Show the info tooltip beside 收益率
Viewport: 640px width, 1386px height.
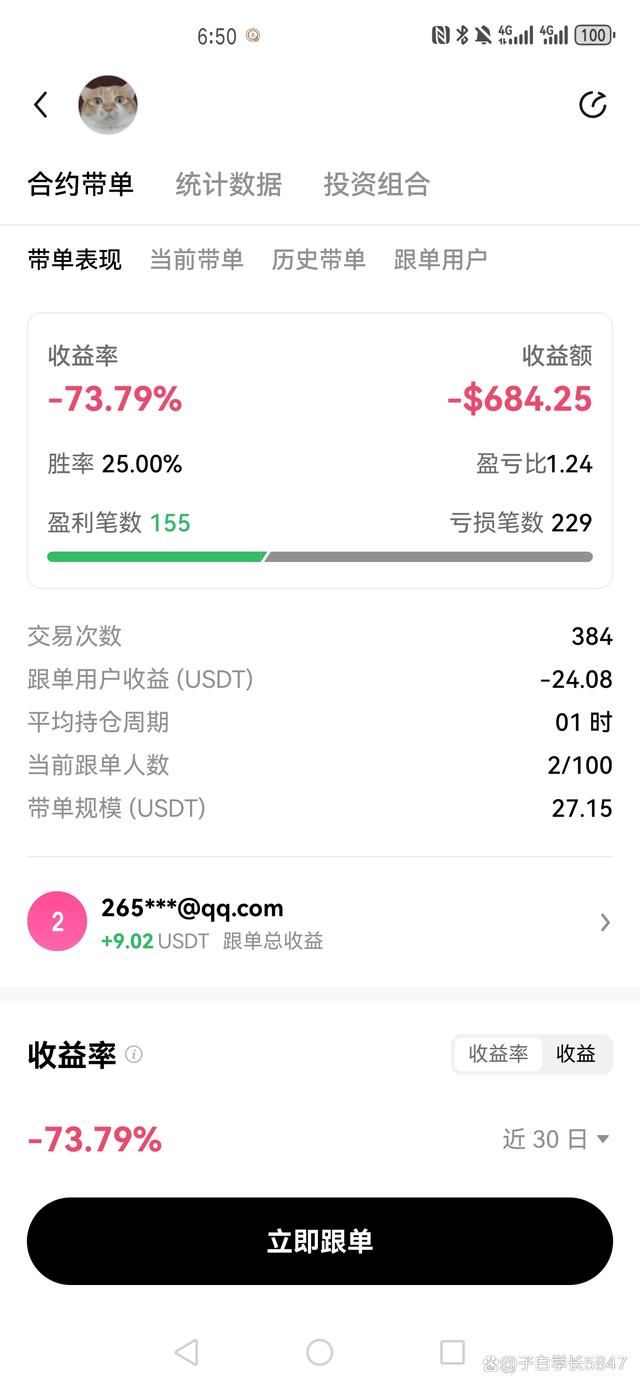[134, 1054]
